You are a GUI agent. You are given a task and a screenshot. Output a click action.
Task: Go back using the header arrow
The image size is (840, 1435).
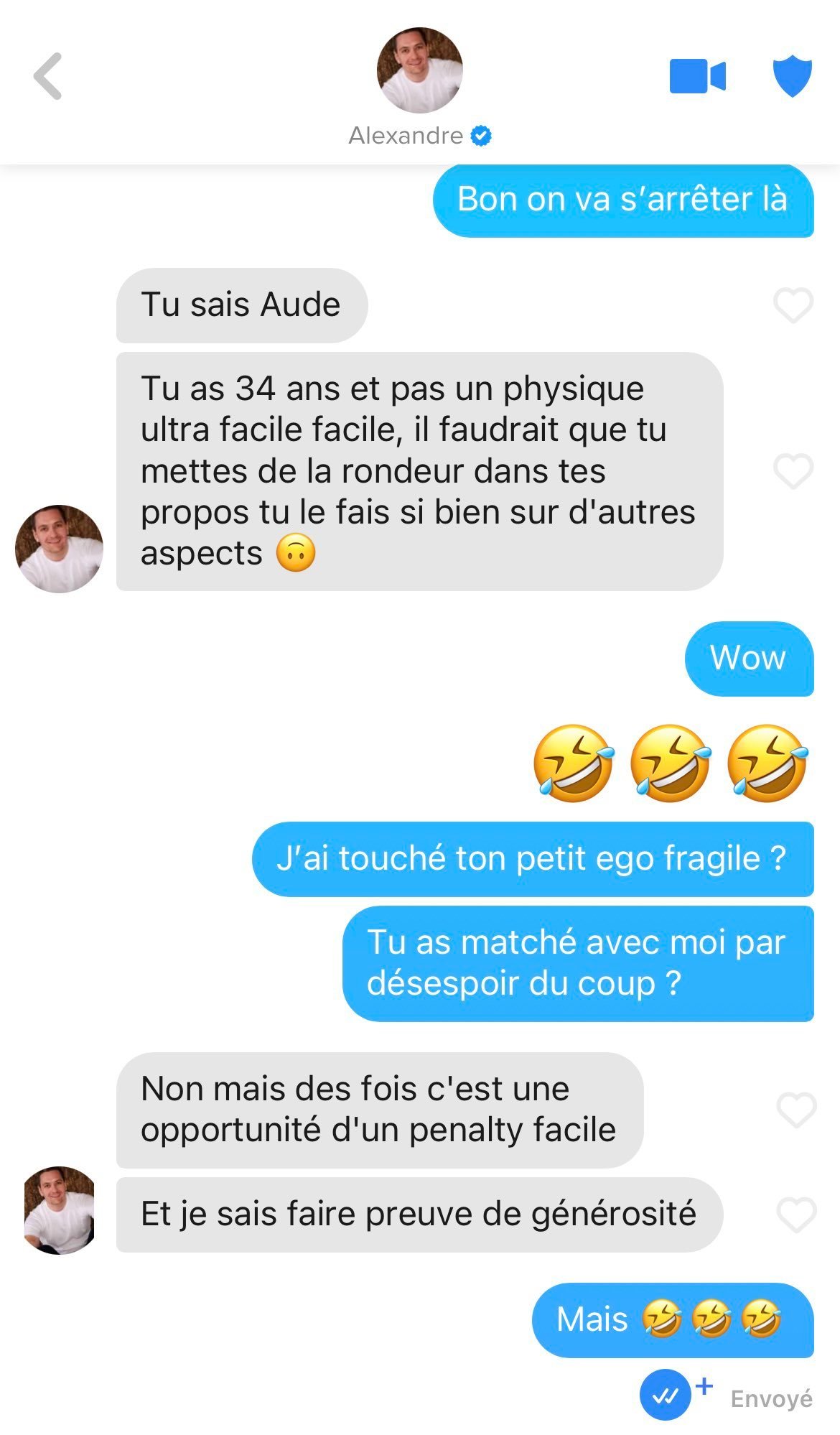[48, 75]
